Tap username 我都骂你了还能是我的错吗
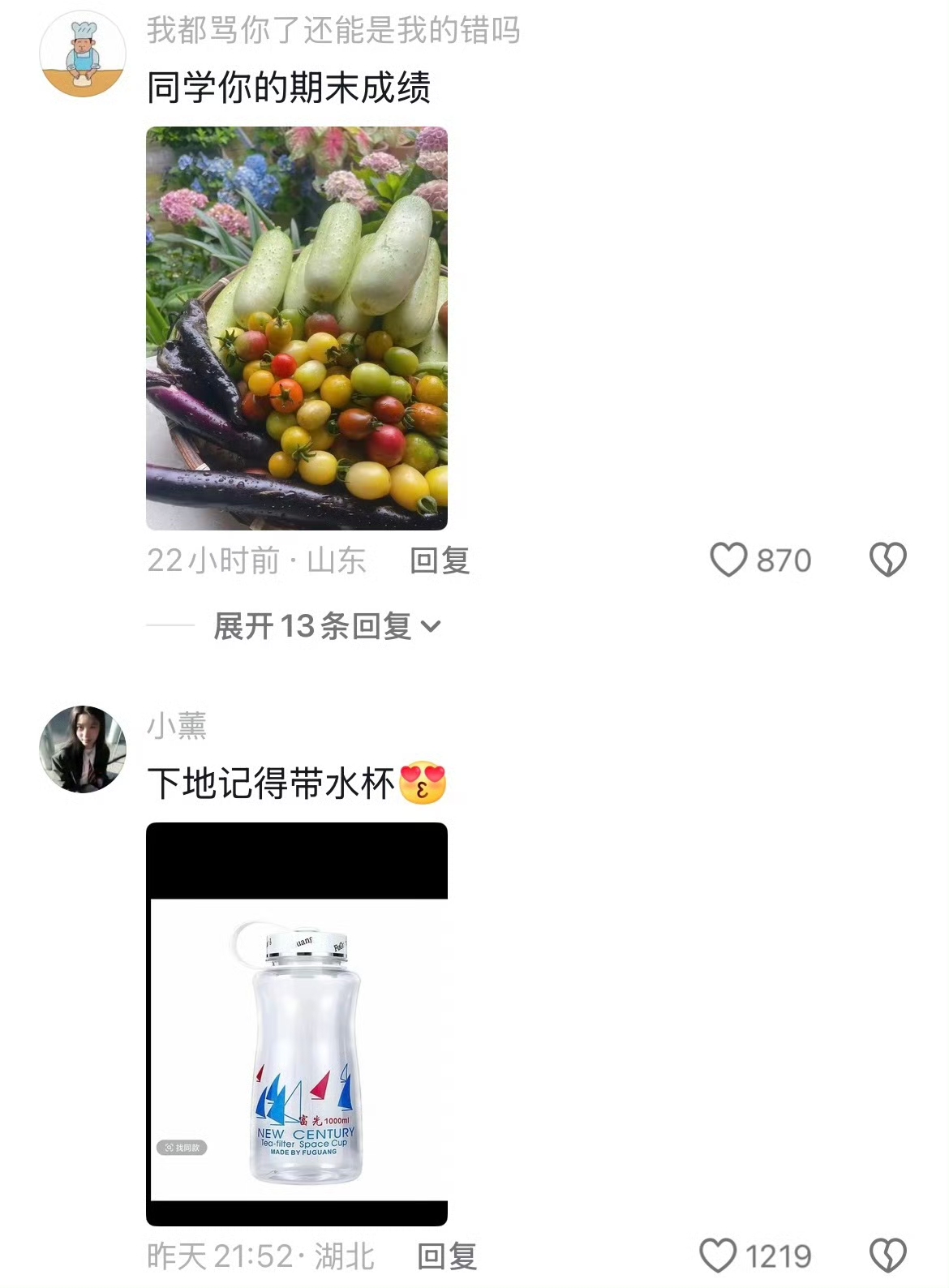Screen dimensions: 949x1288 tap(333, 31)
